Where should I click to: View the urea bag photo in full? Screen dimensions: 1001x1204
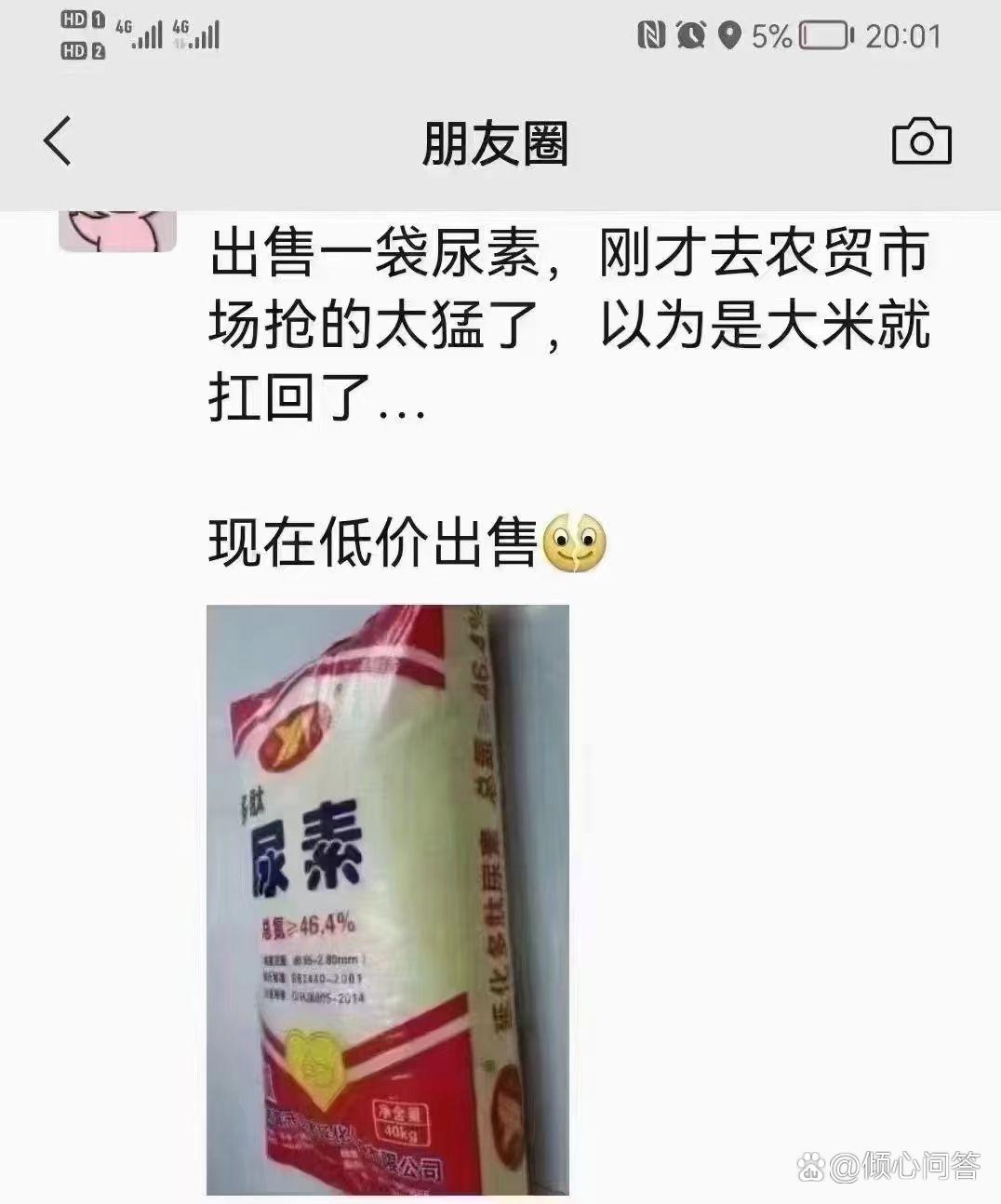[x=387, y=899]
